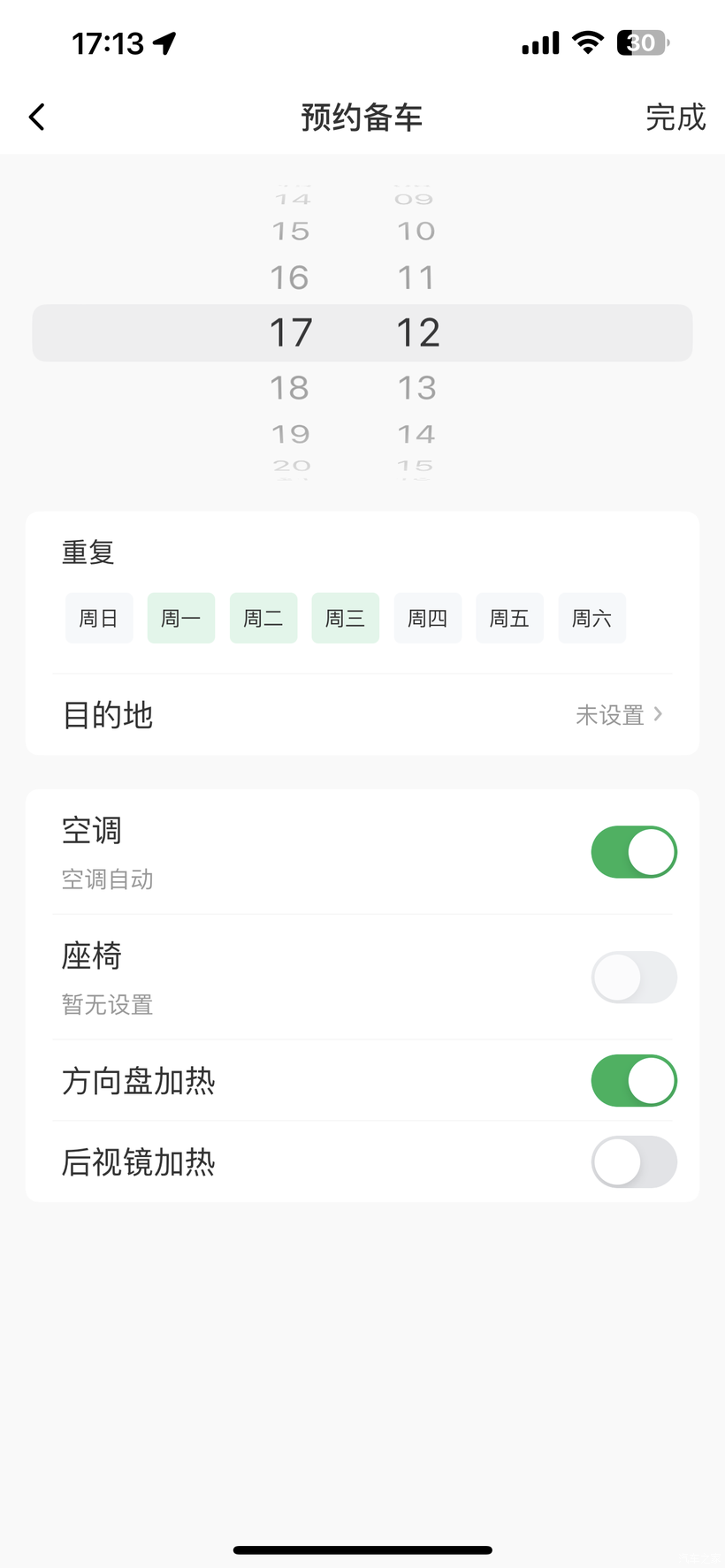
Task: Enable 周六 as a repeat day
Action: point(592,618)
